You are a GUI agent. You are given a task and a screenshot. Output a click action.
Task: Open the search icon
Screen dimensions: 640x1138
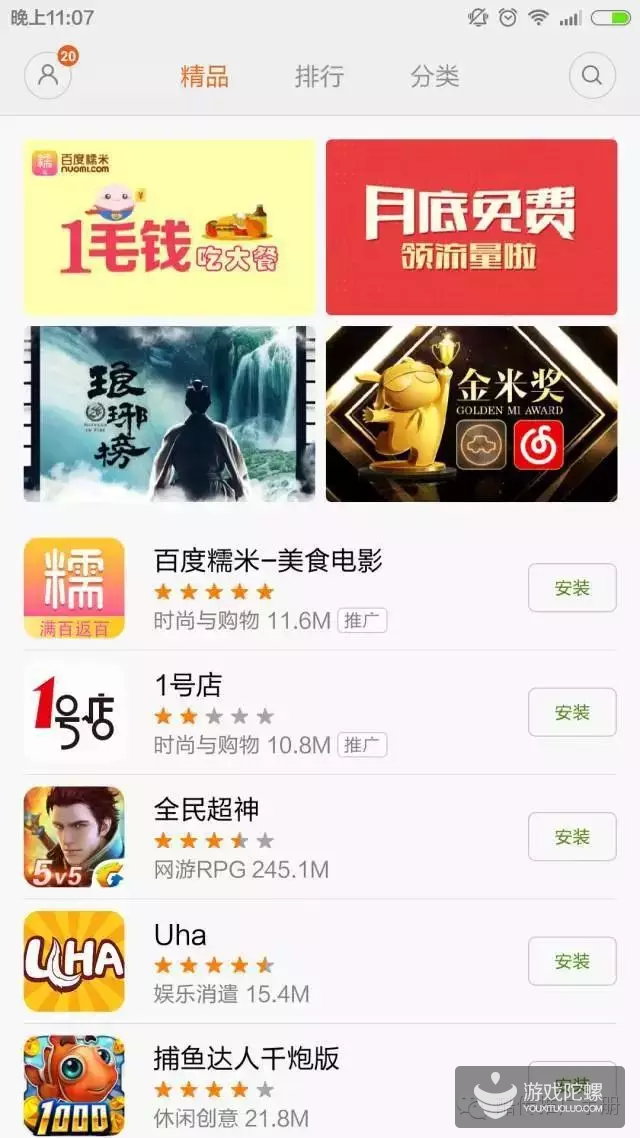tap(592, 75)
